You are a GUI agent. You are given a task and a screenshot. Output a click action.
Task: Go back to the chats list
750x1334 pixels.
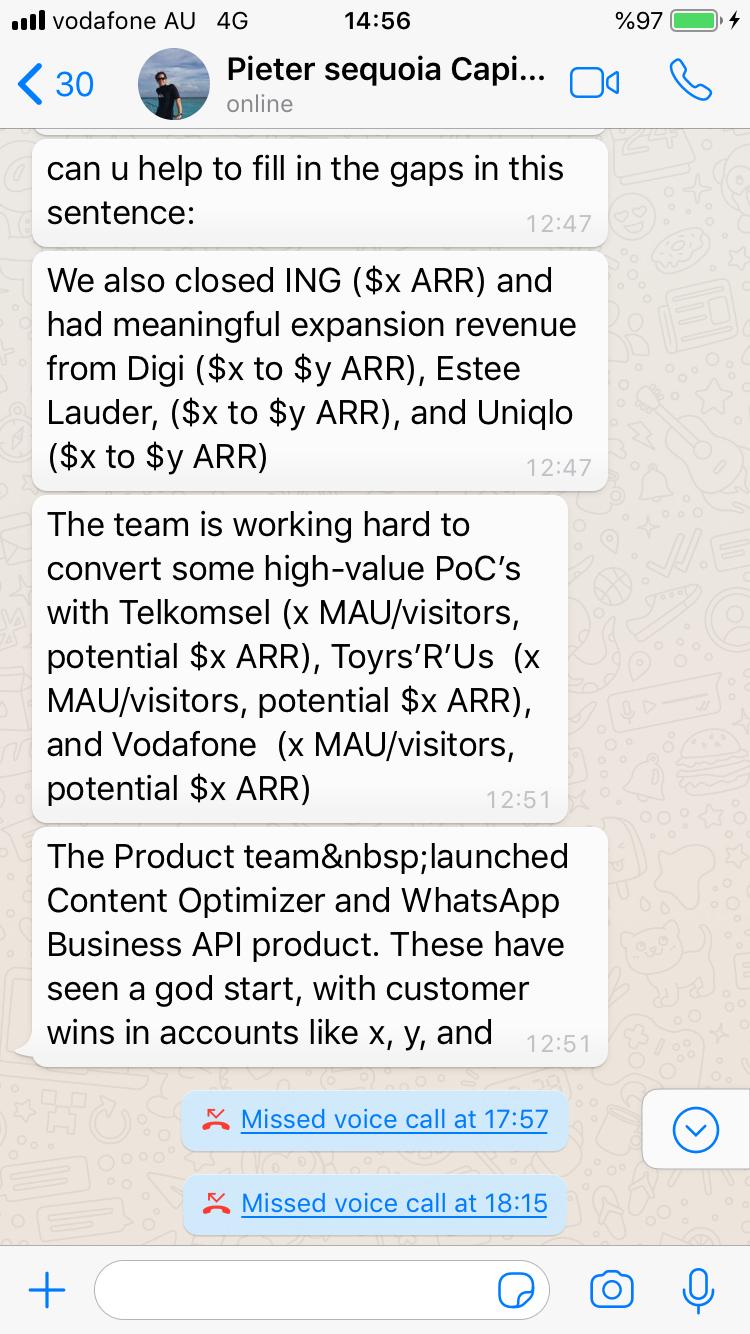55,84
